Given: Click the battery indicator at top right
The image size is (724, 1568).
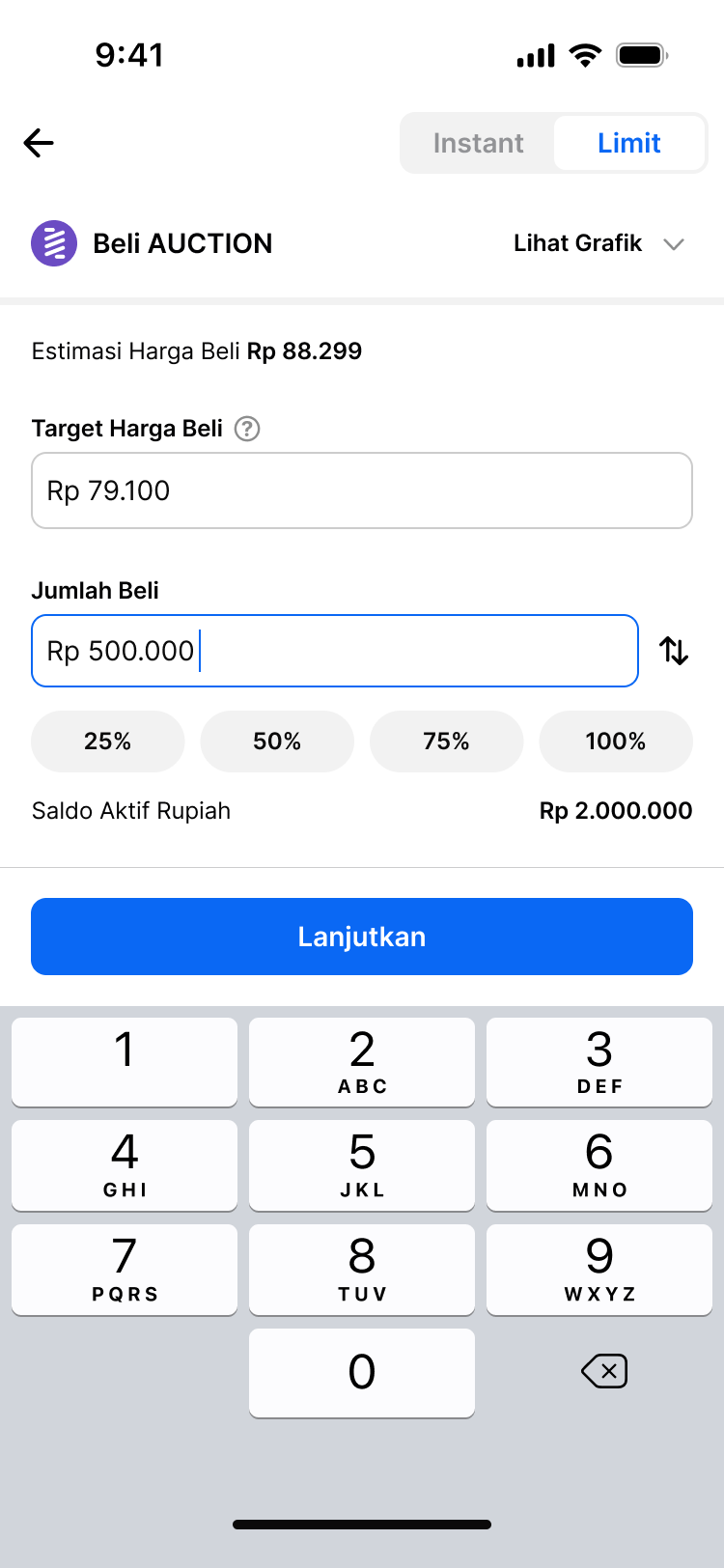Looking at the screenshot, I should pos(641,55).
